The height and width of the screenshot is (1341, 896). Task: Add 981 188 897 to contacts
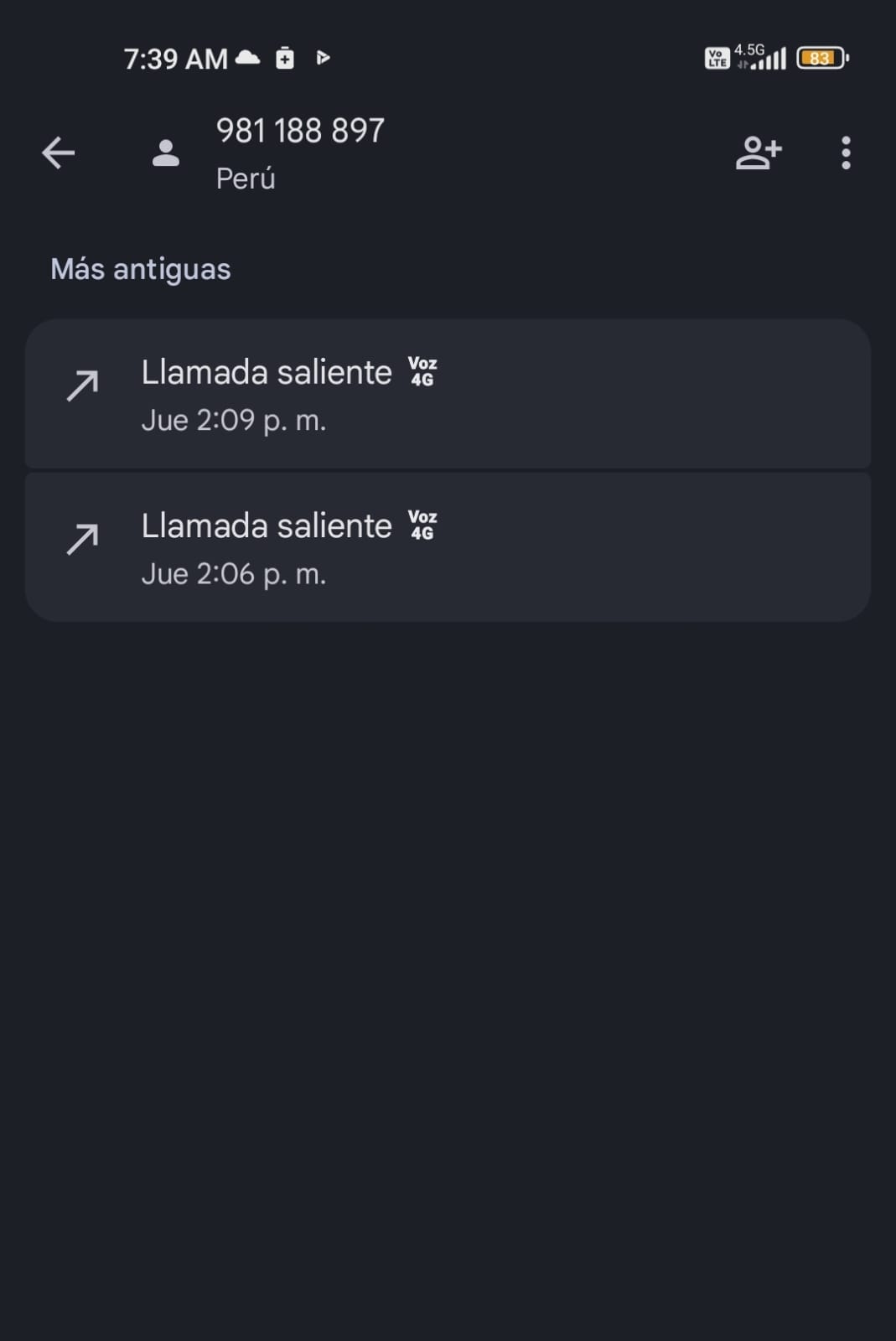pyautogui.click(x=759, y=153)
